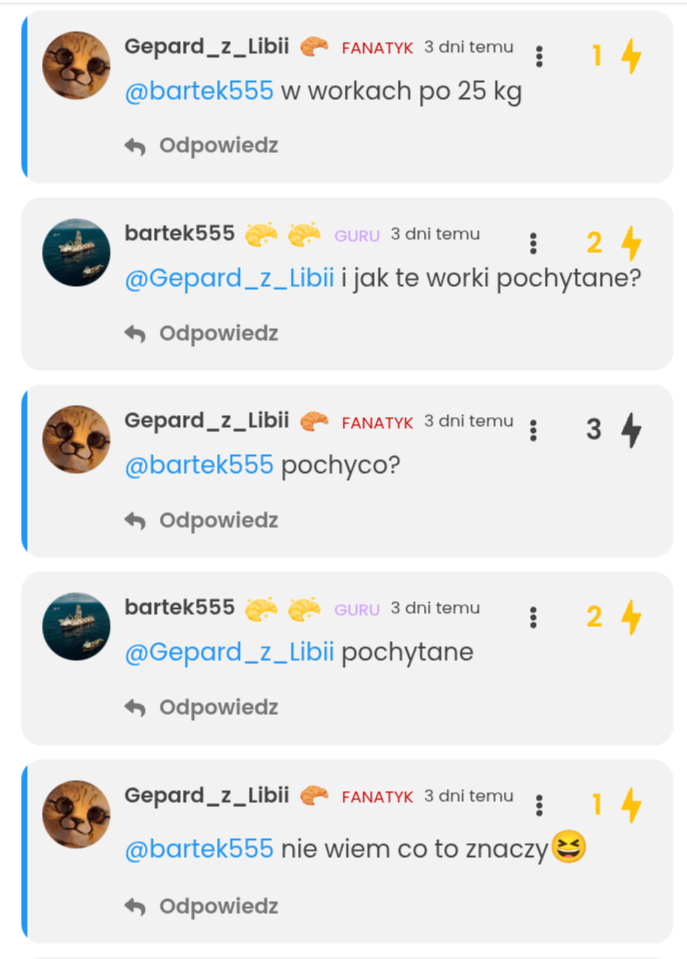The width and height of the screenshot is (687, 959).
Task: Open three-dot menu on 'pochyco?' comment
Action: [534, 430]
